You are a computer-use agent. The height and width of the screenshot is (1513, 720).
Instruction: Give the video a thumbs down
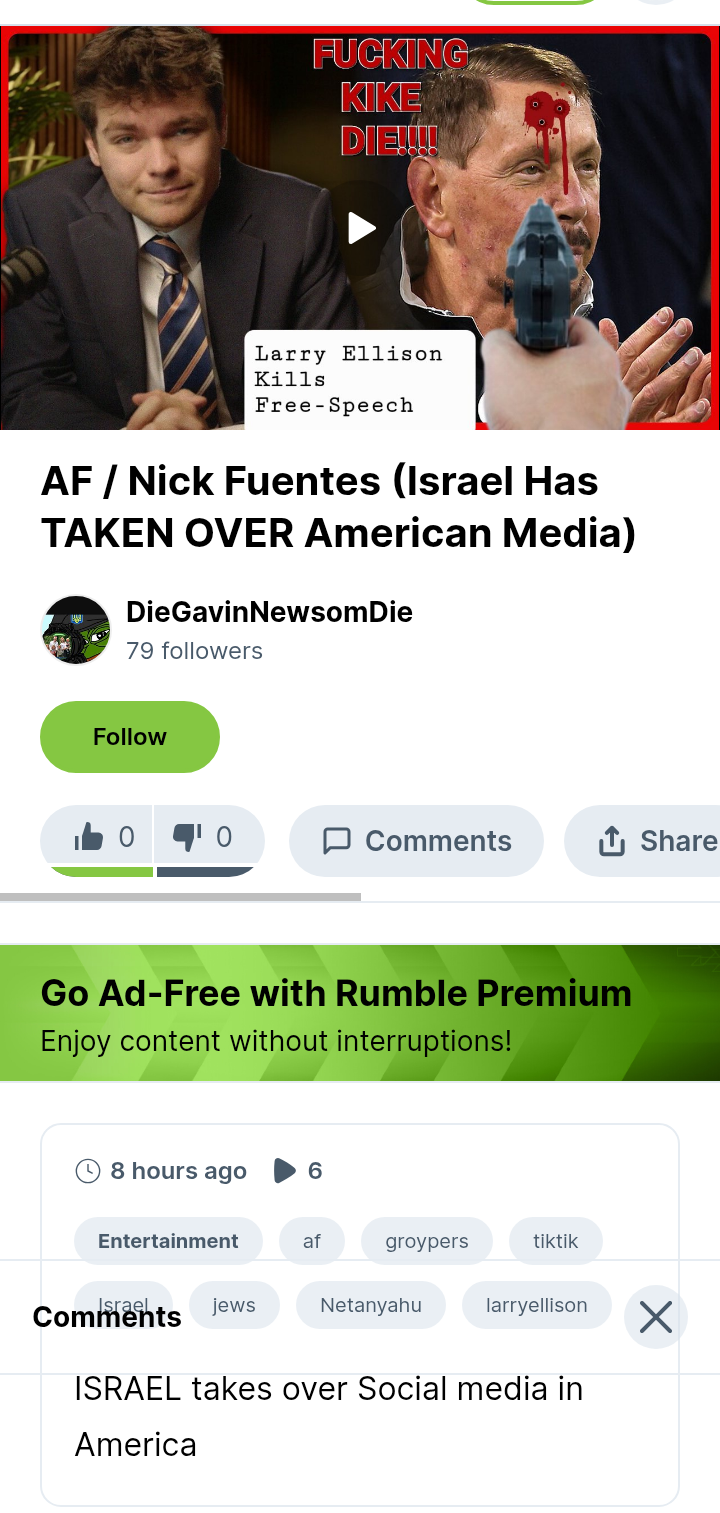208,837
